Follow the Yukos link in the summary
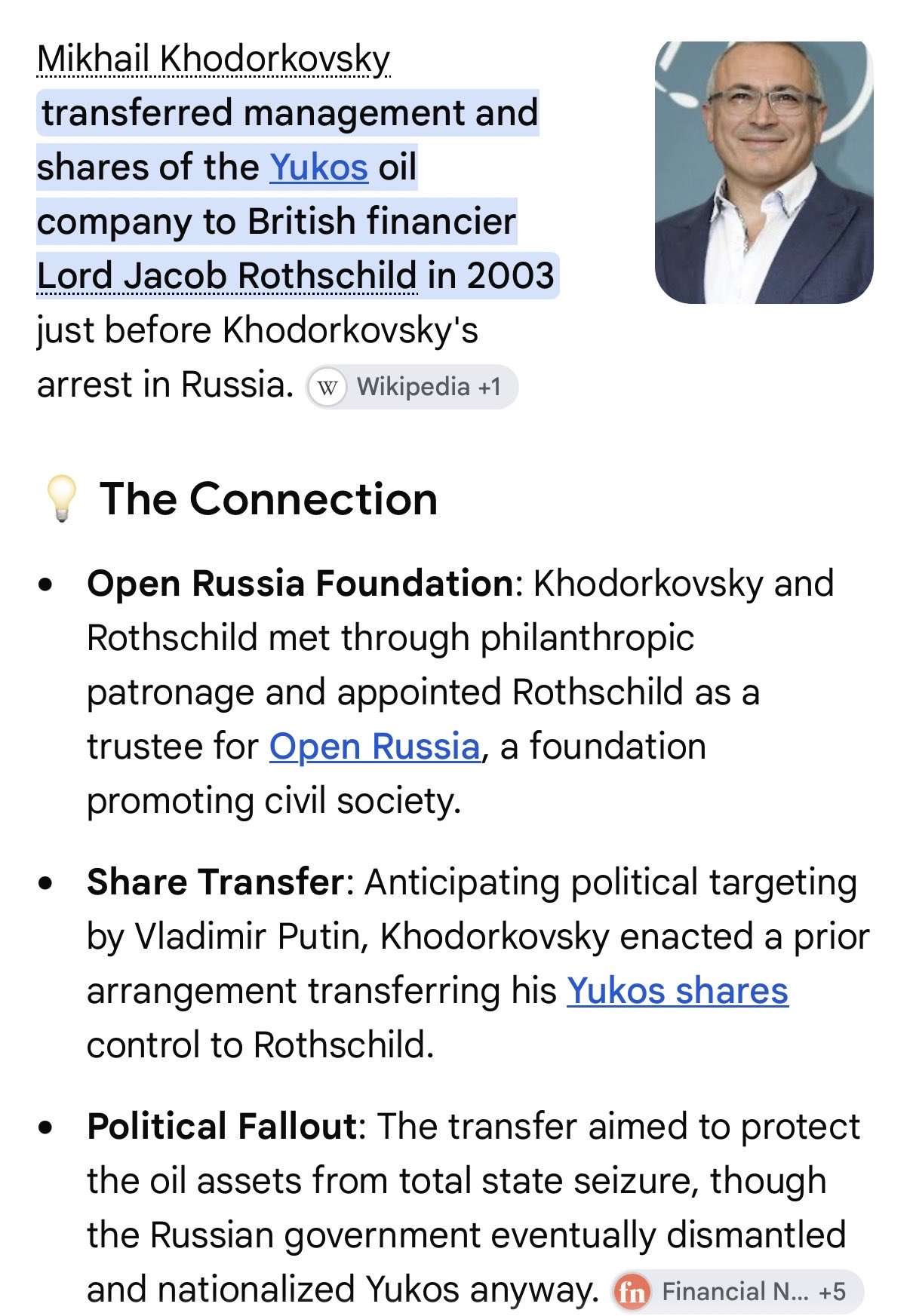The image size is (910, 1316). tap(319, 167)
